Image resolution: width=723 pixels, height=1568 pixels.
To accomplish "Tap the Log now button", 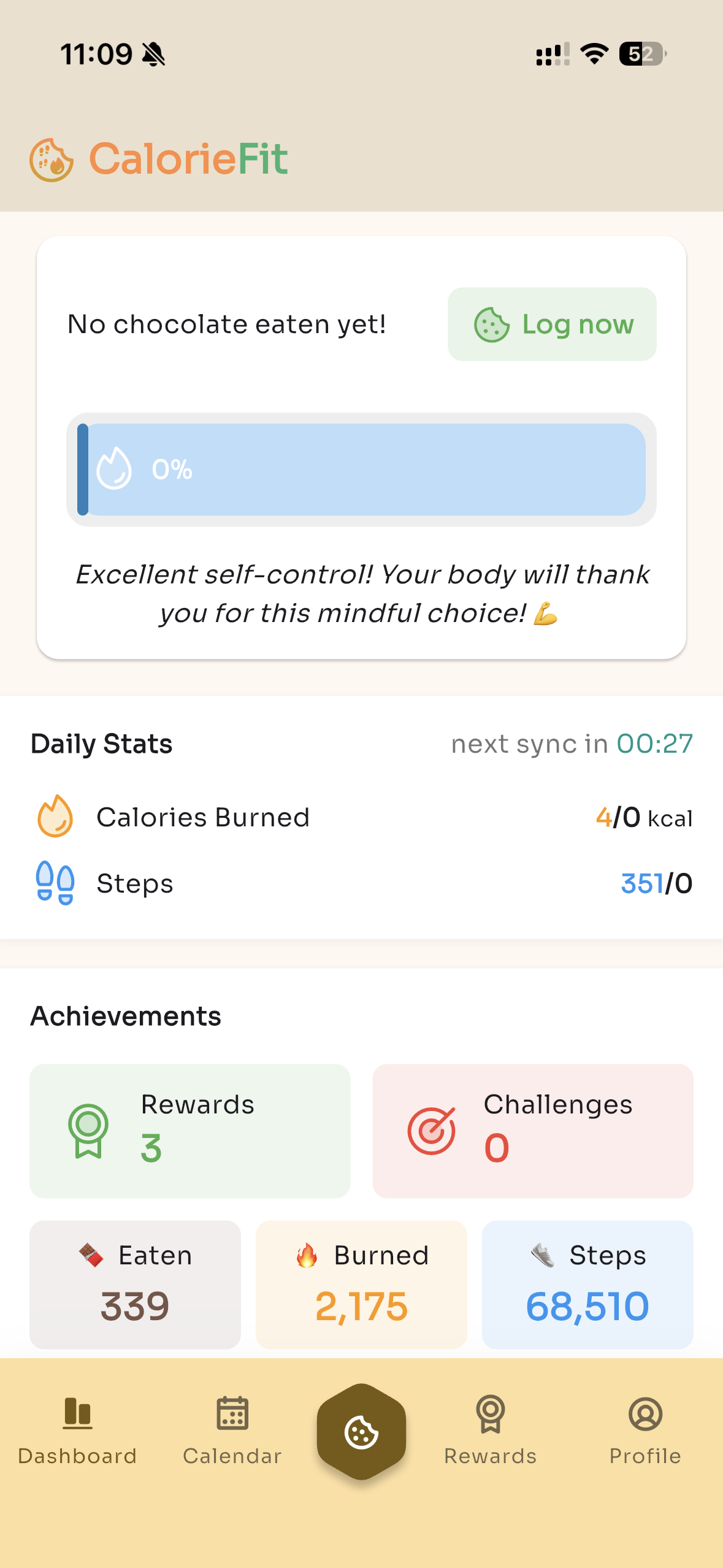I will pyautogui.click(x=552, y=324).
